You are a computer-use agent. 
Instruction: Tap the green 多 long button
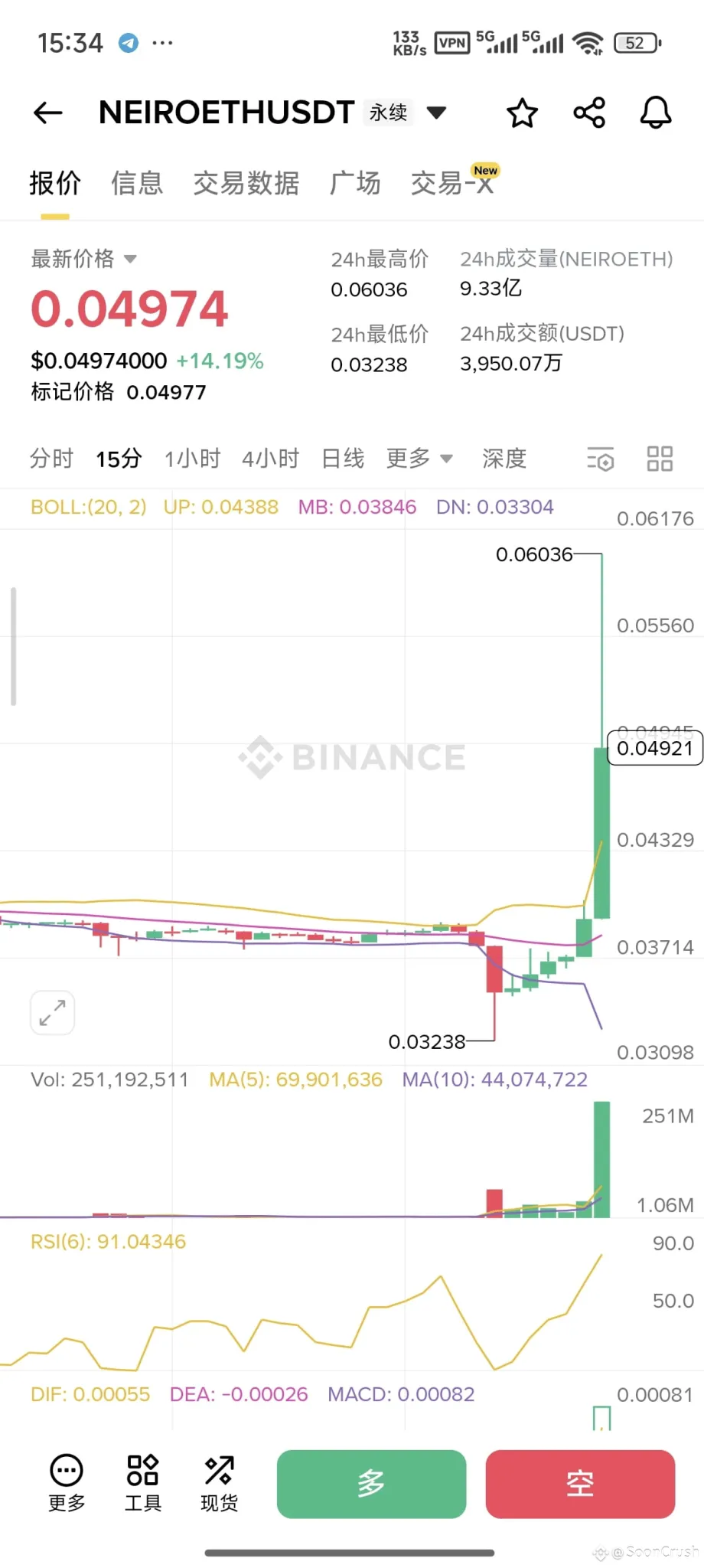coord(371,1484)
